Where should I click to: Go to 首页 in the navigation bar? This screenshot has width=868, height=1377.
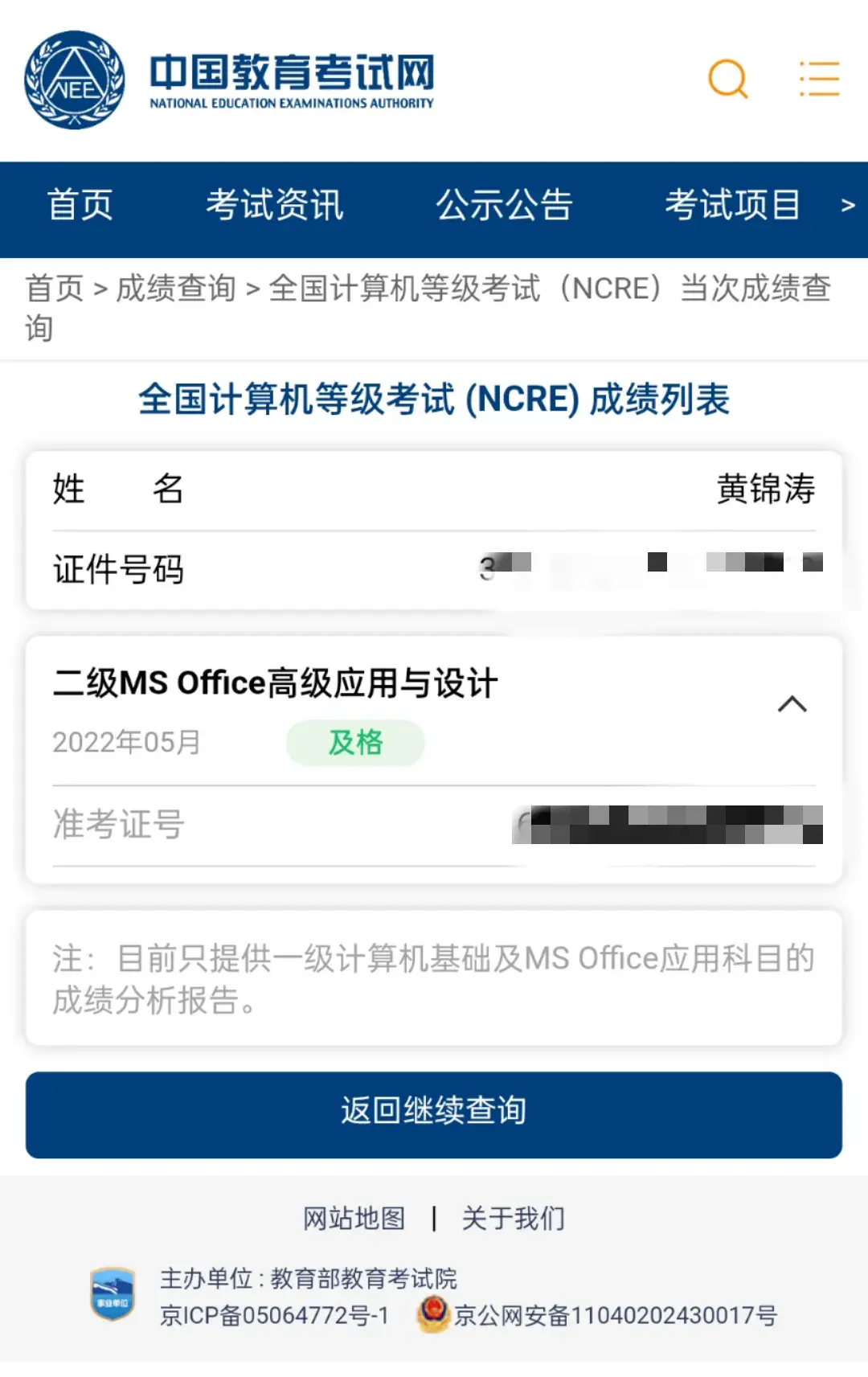tap(80, 205)
